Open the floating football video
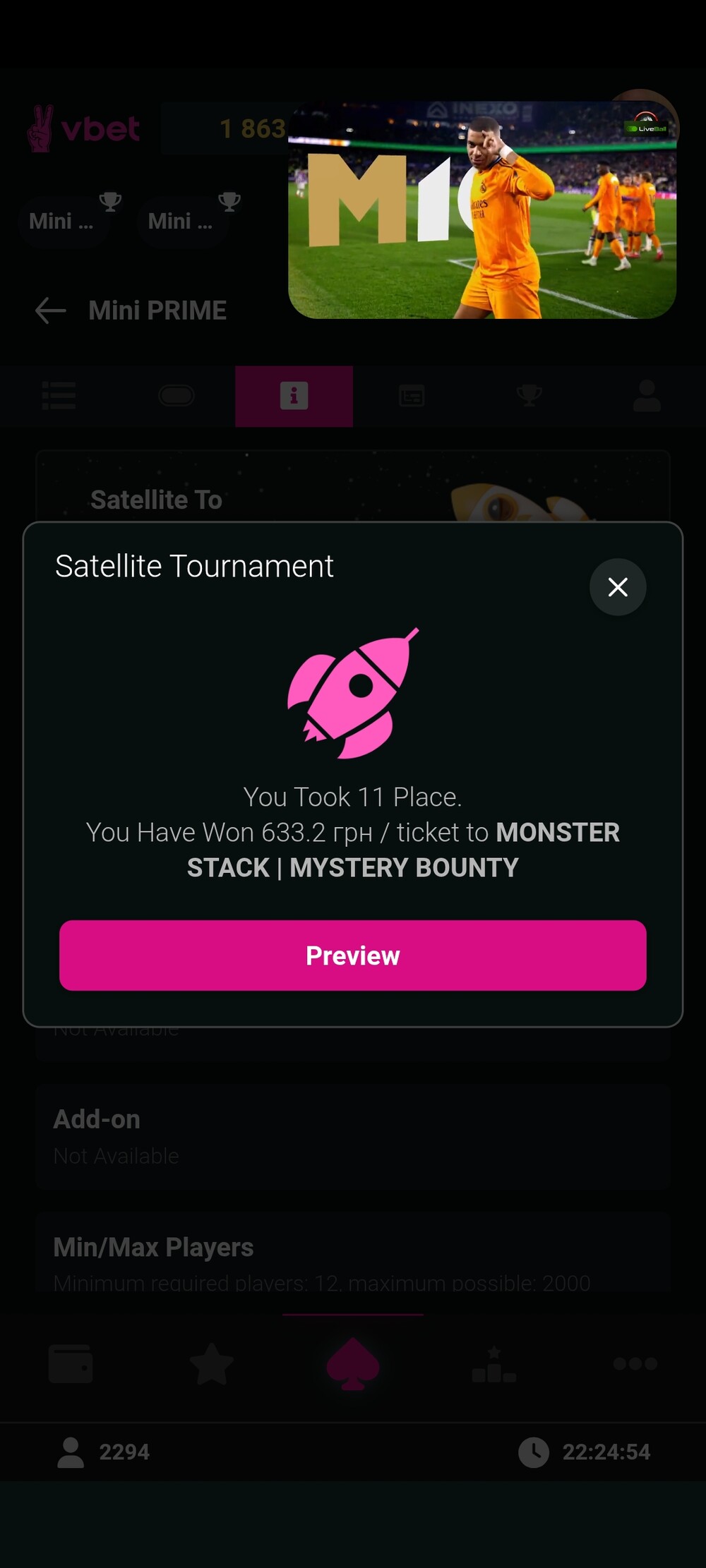This screenshot has height=1568, width=706. [482, 212]
